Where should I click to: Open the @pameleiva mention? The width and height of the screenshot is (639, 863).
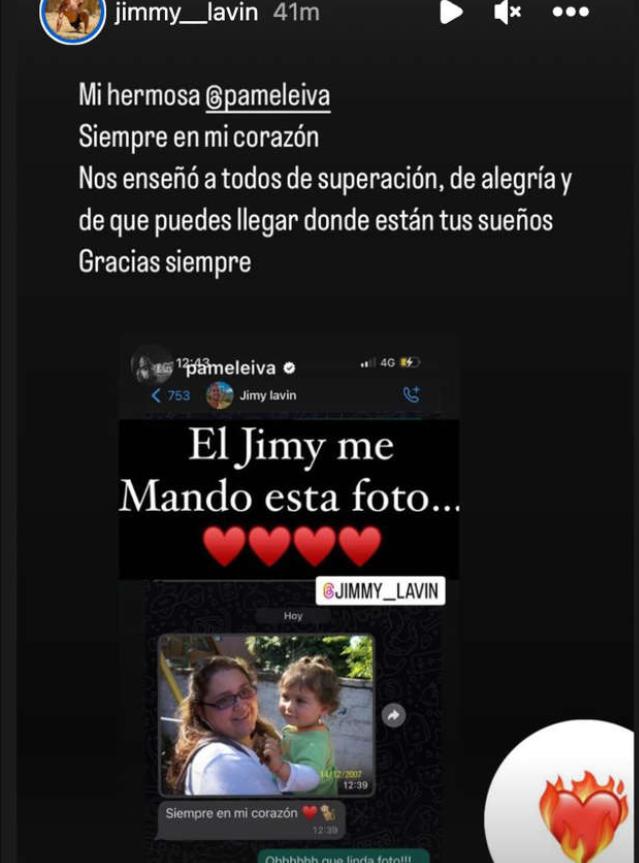point(267,97)
